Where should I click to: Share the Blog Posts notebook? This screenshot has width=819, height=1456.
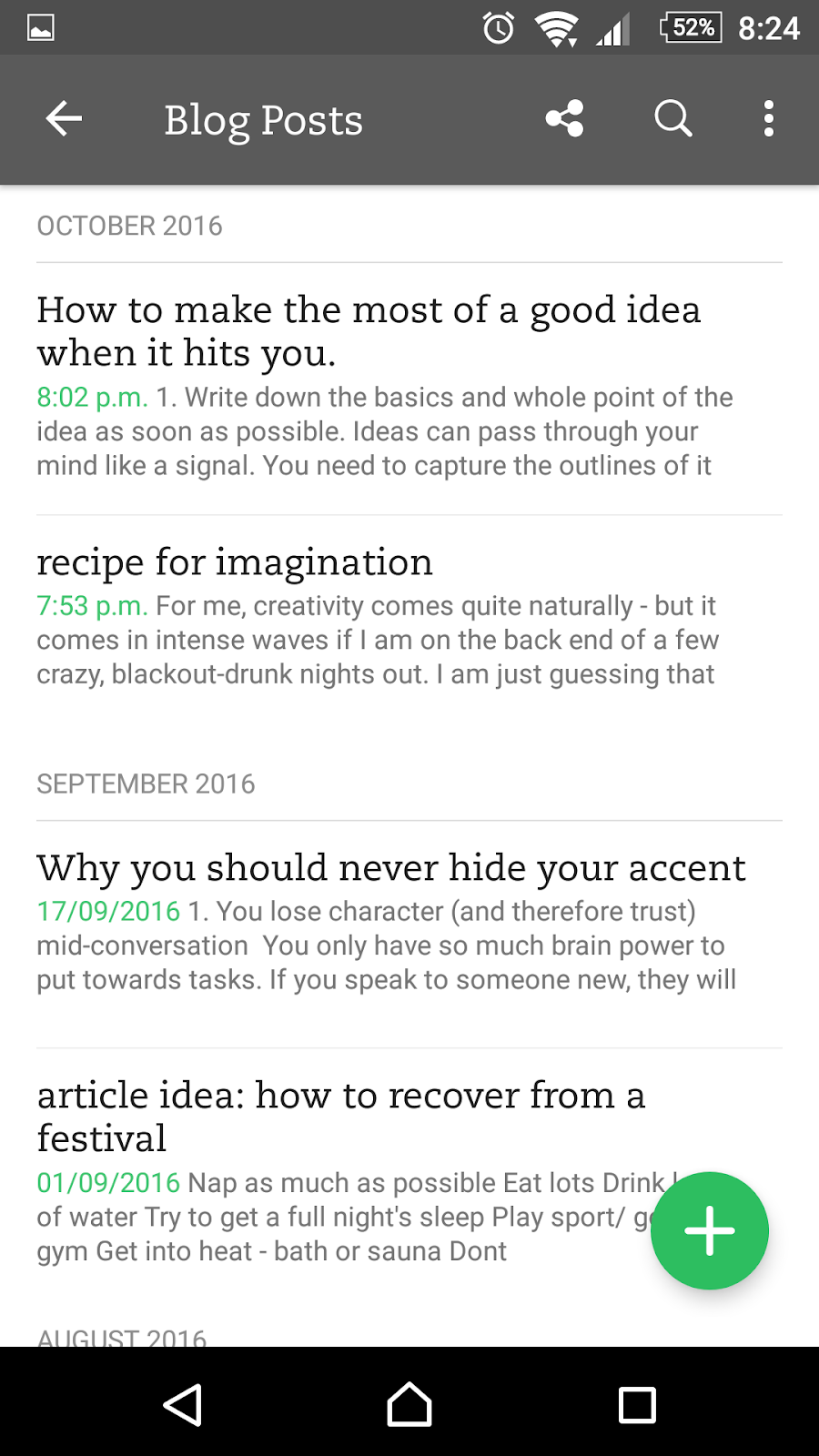[564, 119]
